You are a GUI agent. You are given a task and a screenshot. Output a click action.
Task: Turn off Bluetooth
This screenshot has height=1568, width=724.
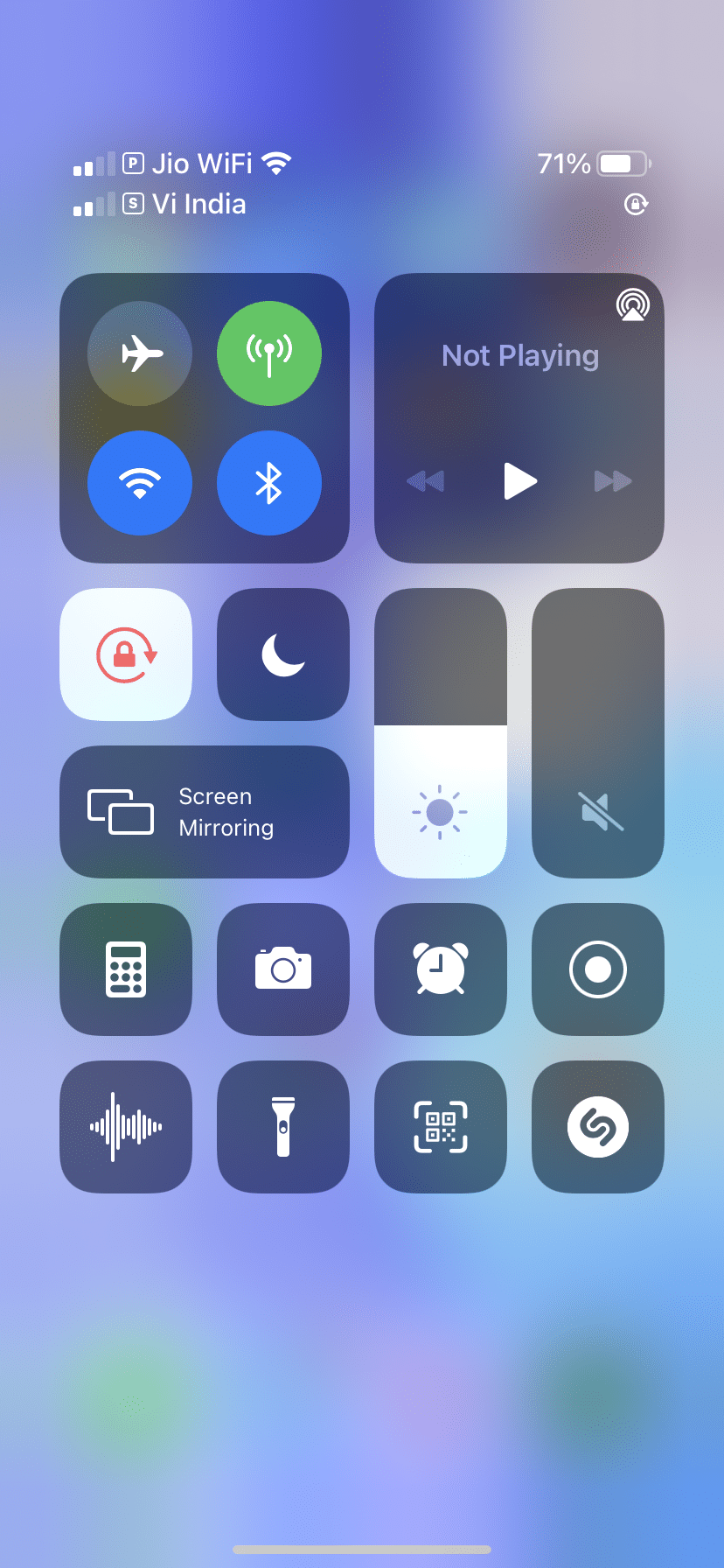tap(269, 482)
